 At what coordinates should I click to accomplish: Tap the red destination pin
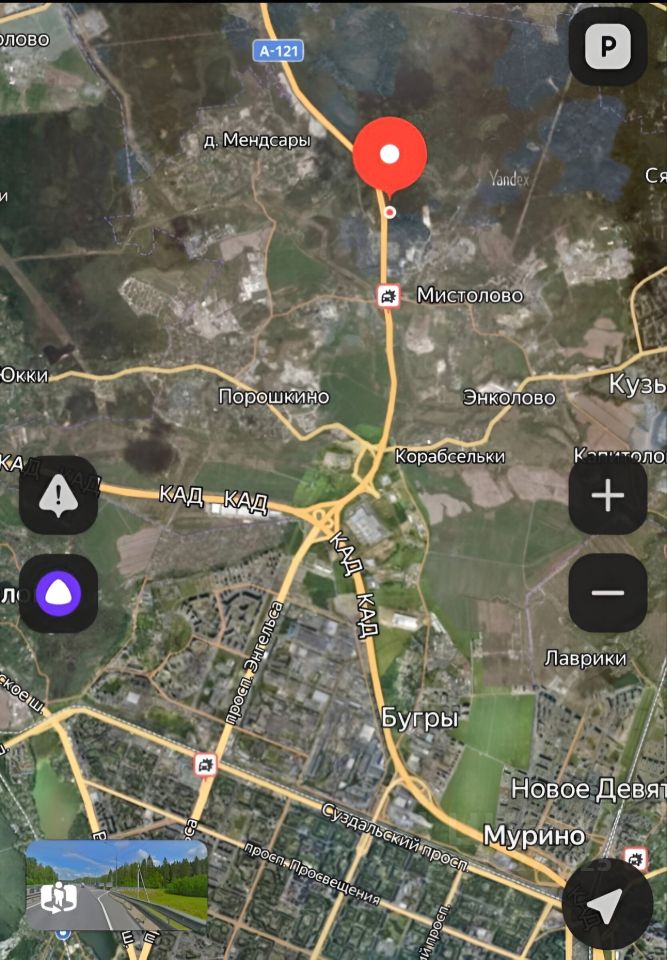pyautogui.click(x=390, y=155)
